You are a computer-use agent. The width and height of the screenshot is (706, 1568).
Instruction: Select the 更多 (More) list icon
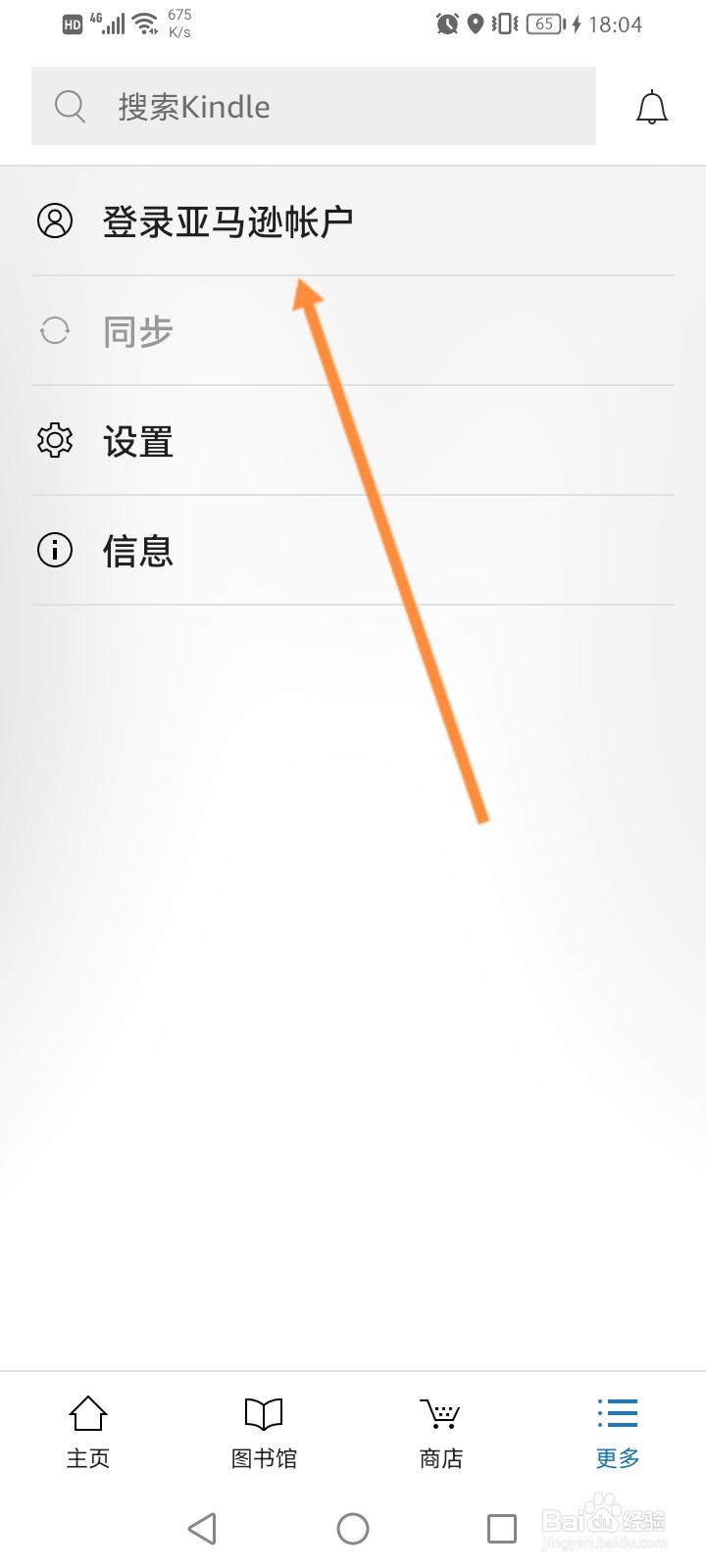tap(616, 1414)
